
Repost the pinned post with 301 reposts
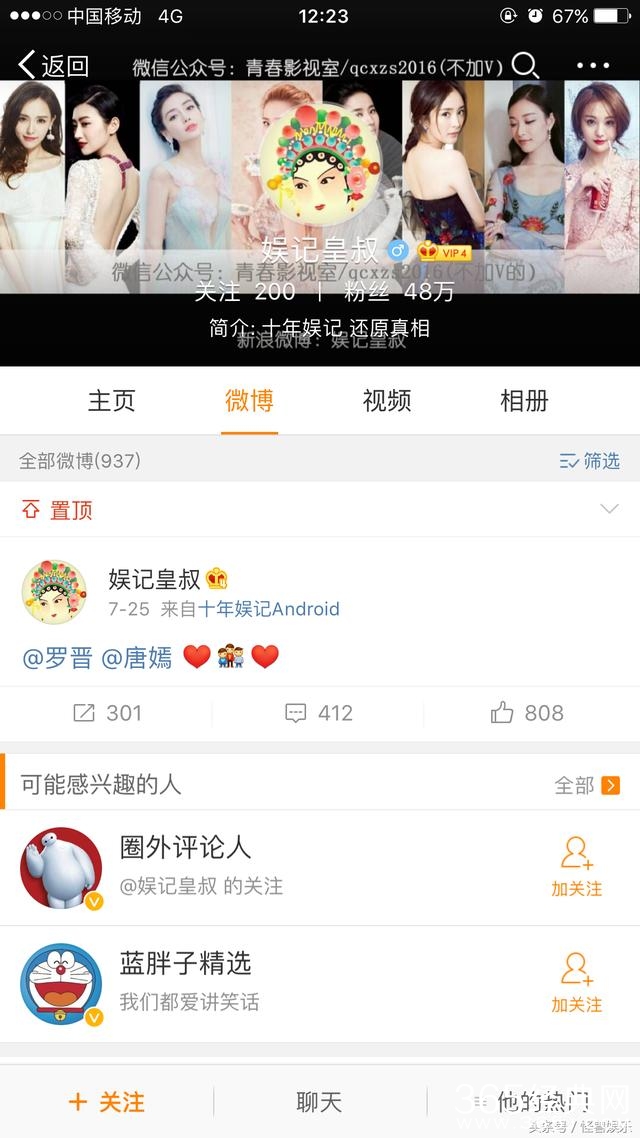107,713
